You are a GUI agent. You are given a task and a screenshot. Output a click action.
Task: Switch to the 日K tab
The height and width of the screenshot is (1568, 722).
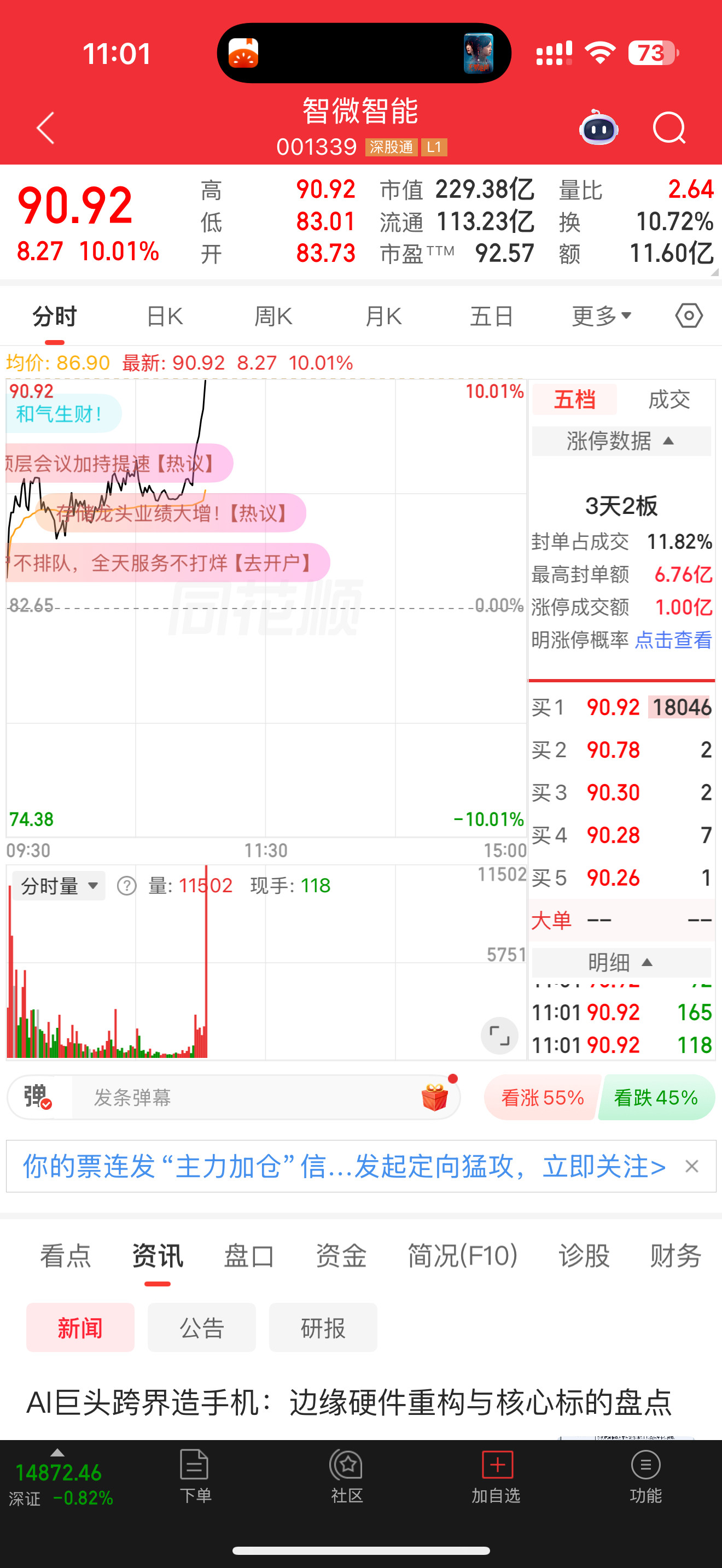coord(163,315)
